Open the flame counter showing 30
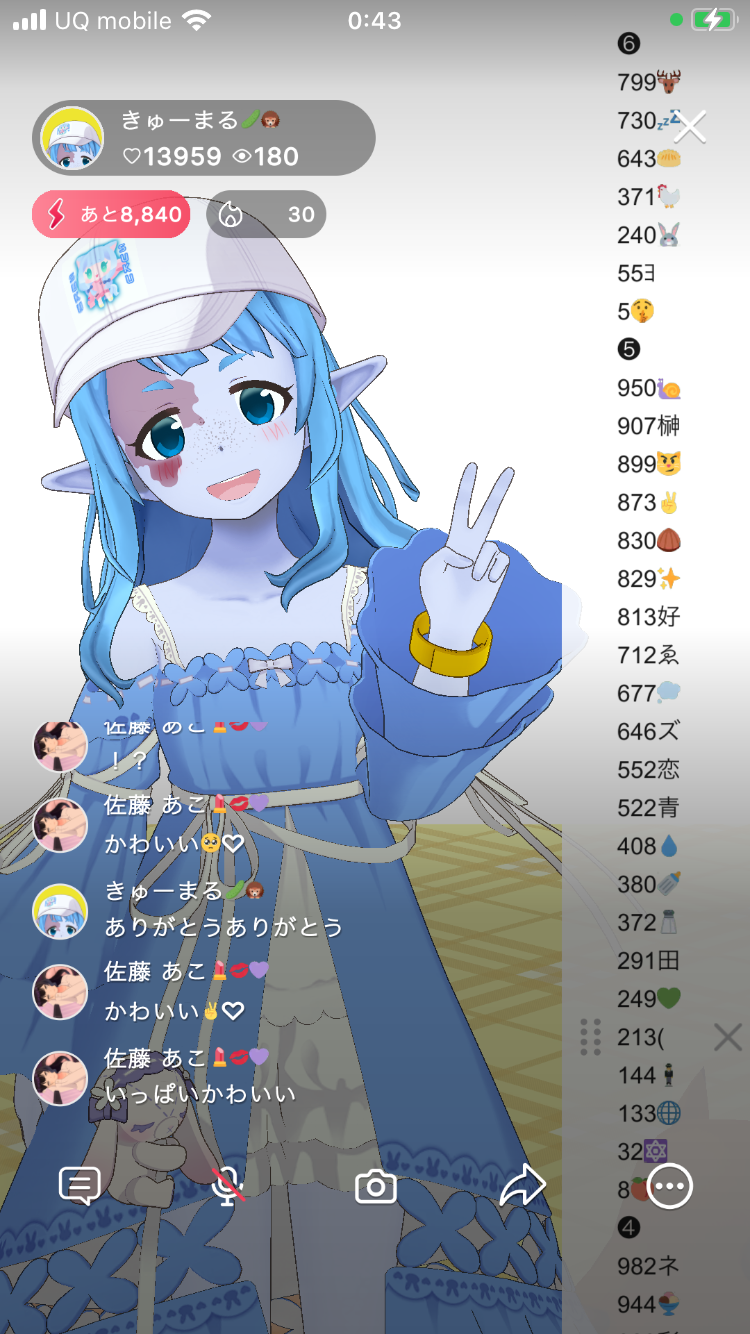750x1334 pixels. (266, 214)
